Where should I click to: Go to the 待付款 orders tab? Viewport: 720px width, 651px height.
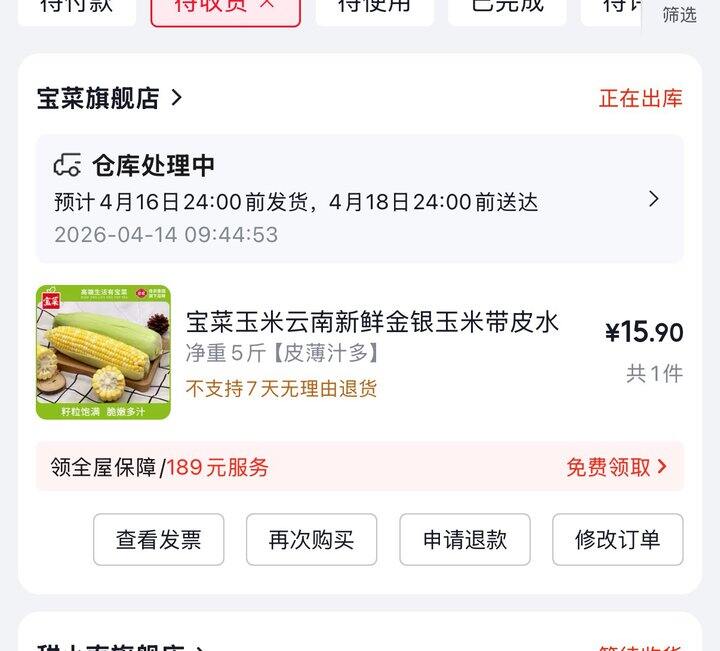click(x=75, y=8)
